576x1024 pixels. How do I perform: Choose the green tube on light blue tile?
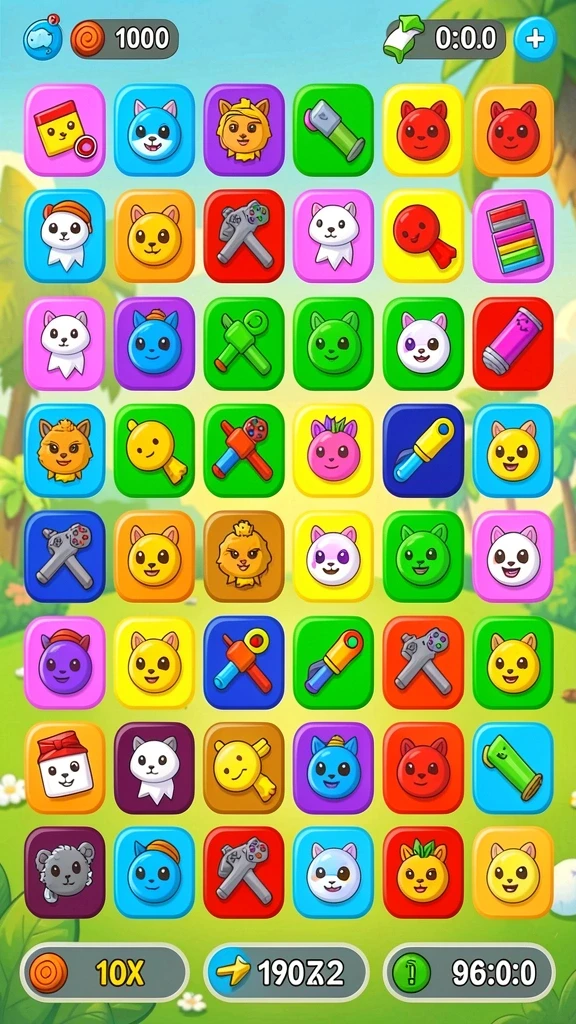(x=513, y=768)
